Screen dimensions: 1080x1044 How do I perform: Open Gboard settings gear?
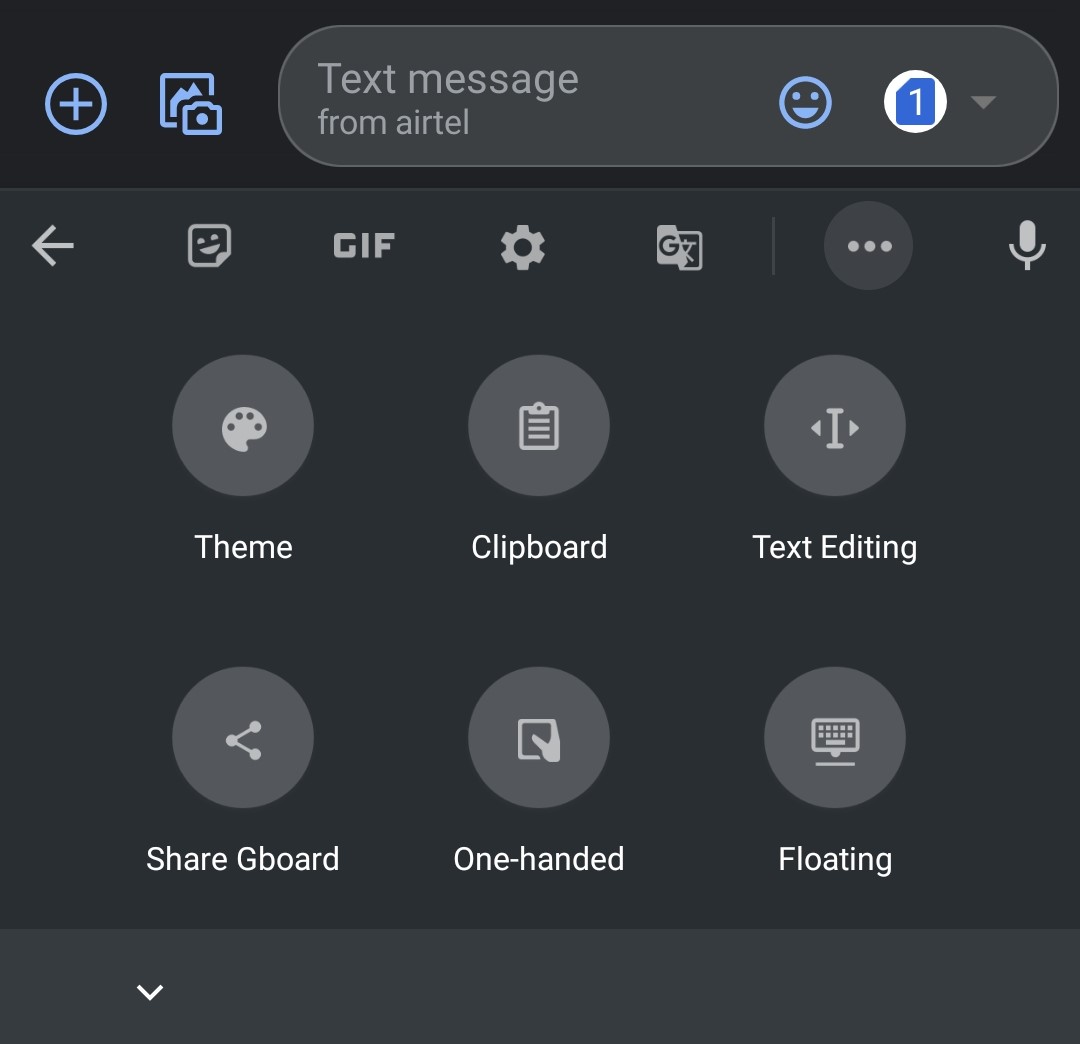pos(522,247)
